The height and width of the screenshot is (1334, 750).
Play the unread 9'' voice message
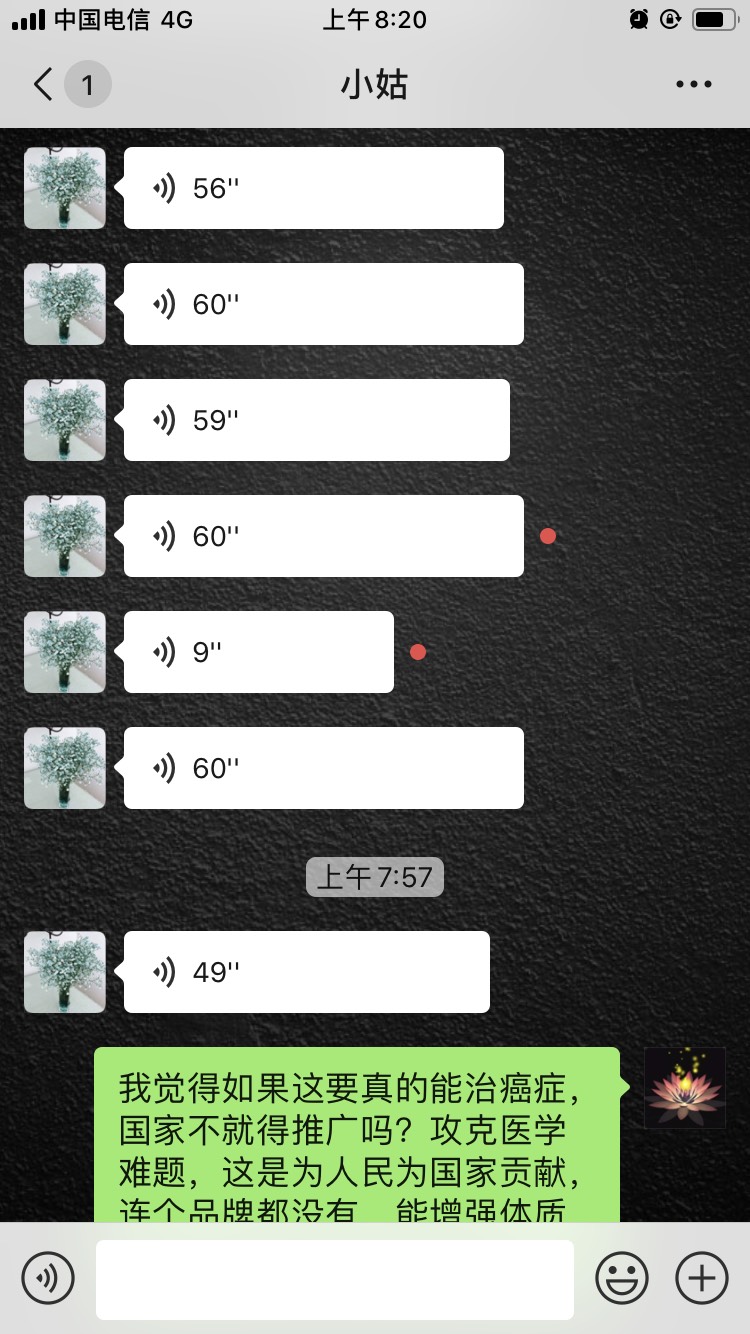258,652
